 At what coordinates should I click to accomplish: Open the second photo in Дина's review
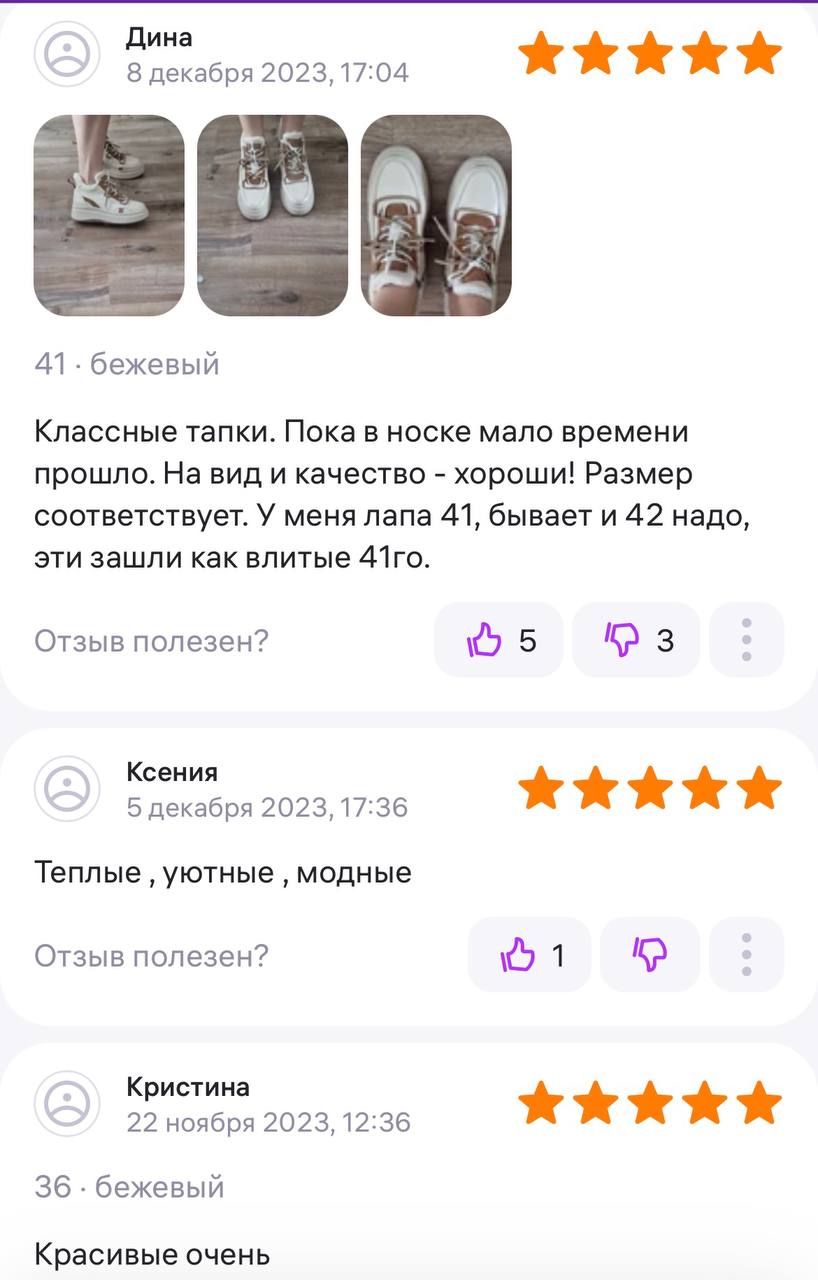(x=272, y=215)
